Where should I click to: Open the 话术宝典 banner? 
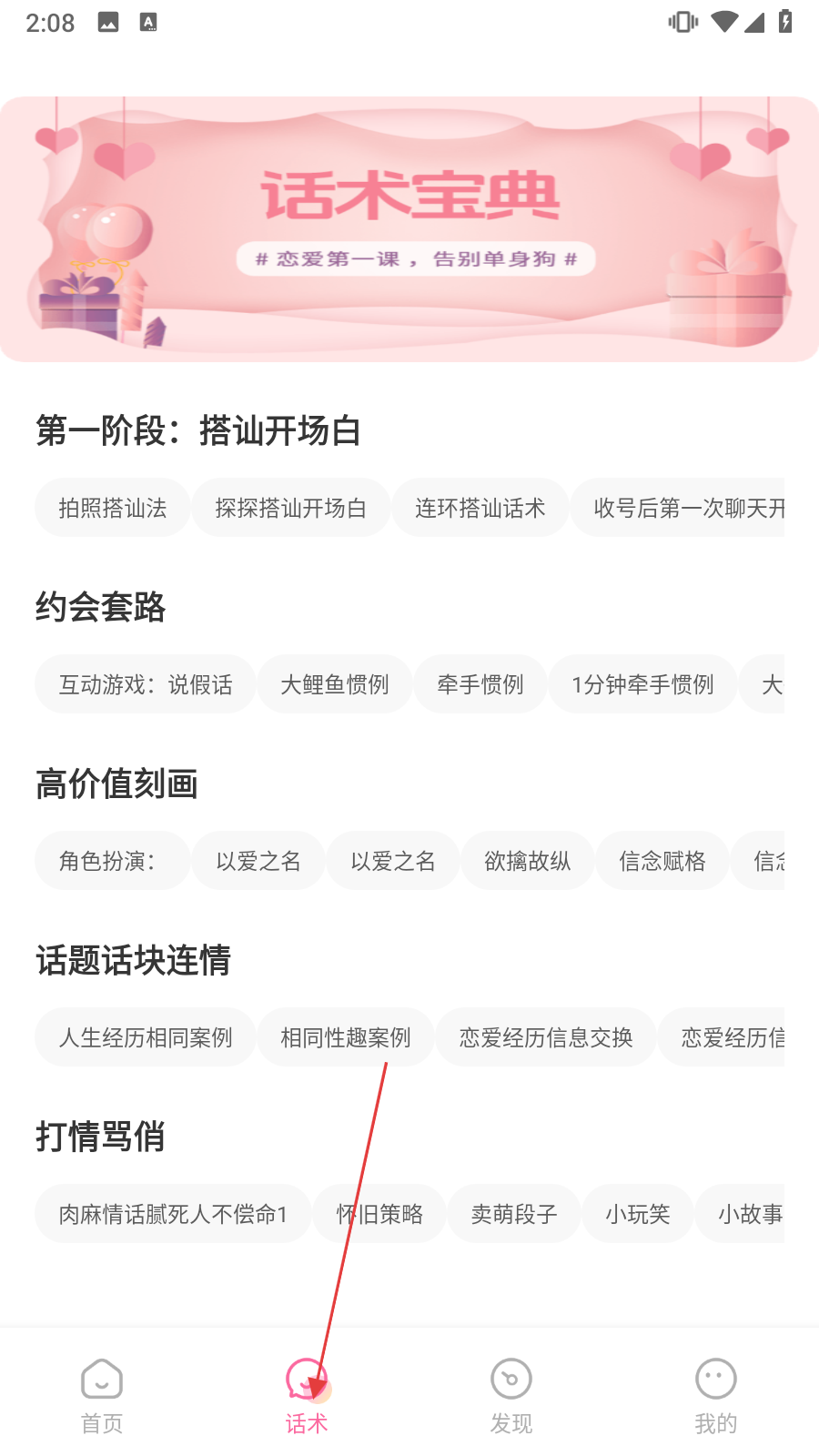pos(409,229)
